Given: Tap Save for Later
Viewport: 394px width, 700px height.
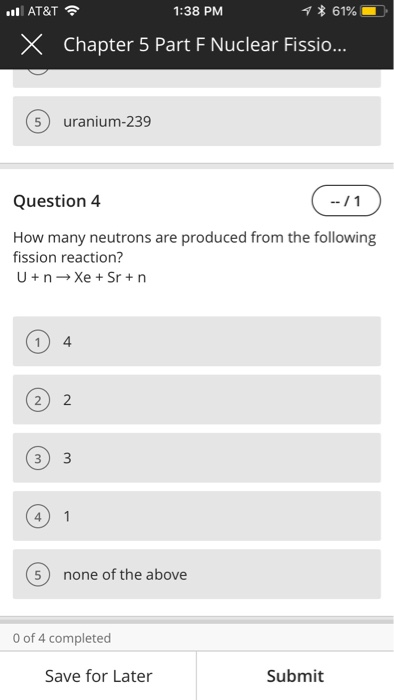Looking at the screenshot, I should click(x=98, y=676).
